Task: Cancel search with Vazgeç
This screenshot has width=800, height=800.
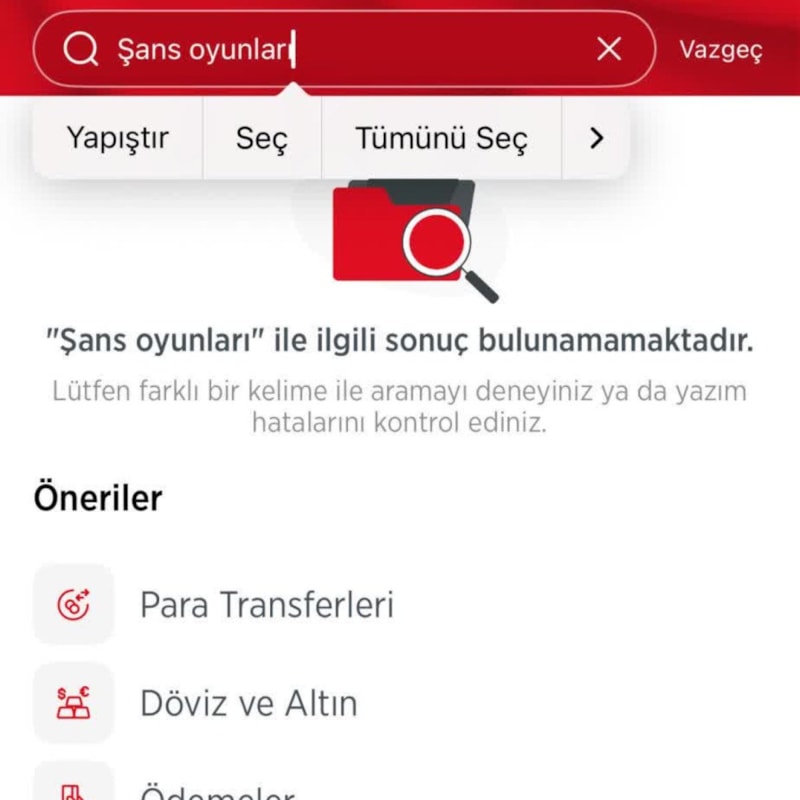Action: [x=721, y=50]
